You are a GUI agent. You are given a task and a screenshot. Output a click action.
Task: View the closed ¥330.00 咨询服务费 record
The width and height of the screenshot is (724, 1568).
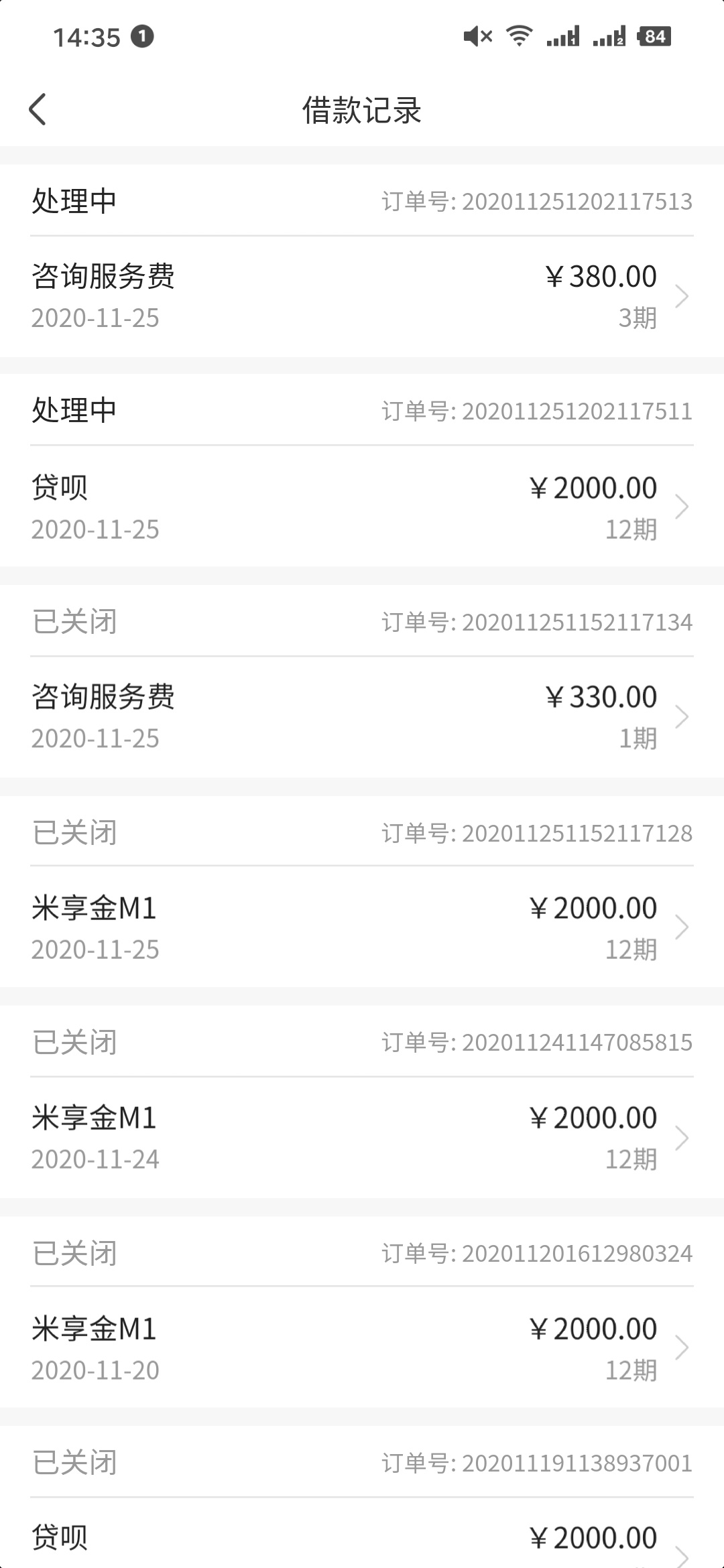pyautogui.click(x=362, y=717)
